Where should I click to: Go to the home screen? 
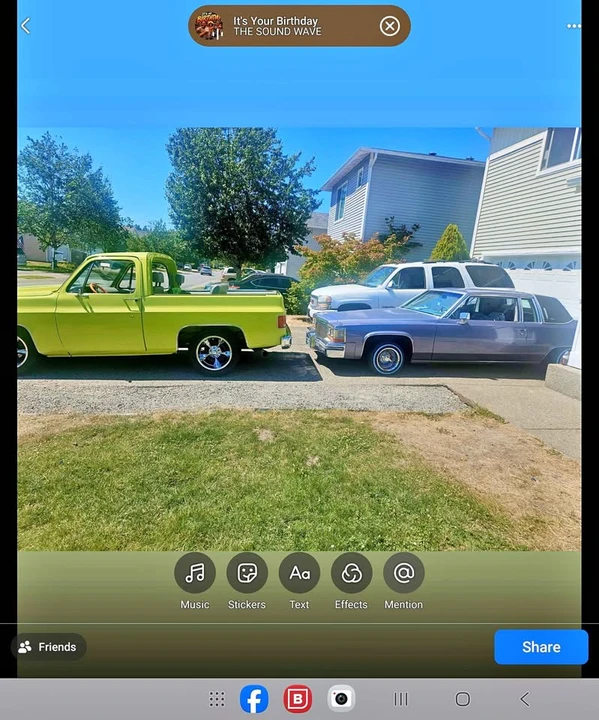[463, 699]
